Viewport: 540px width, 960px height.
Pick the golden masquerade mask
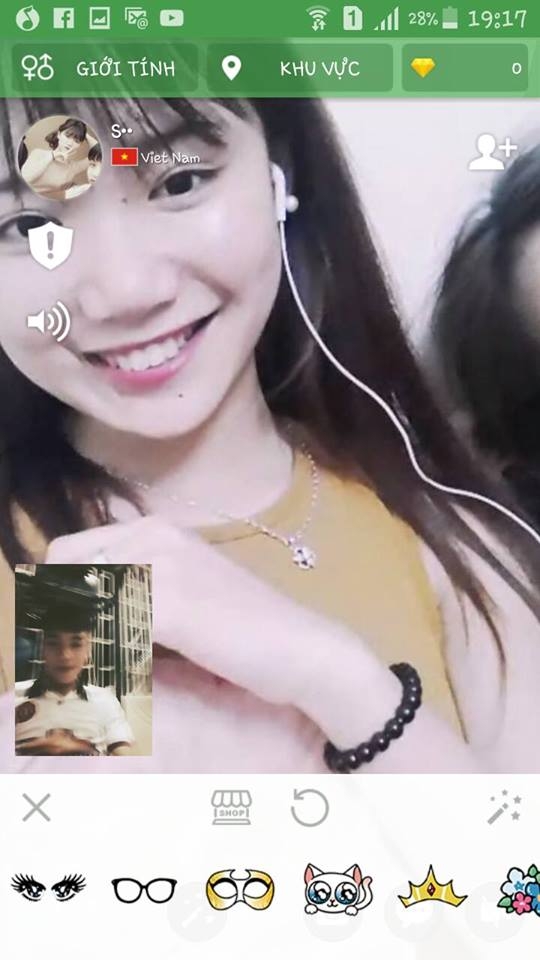click(241, 889)
